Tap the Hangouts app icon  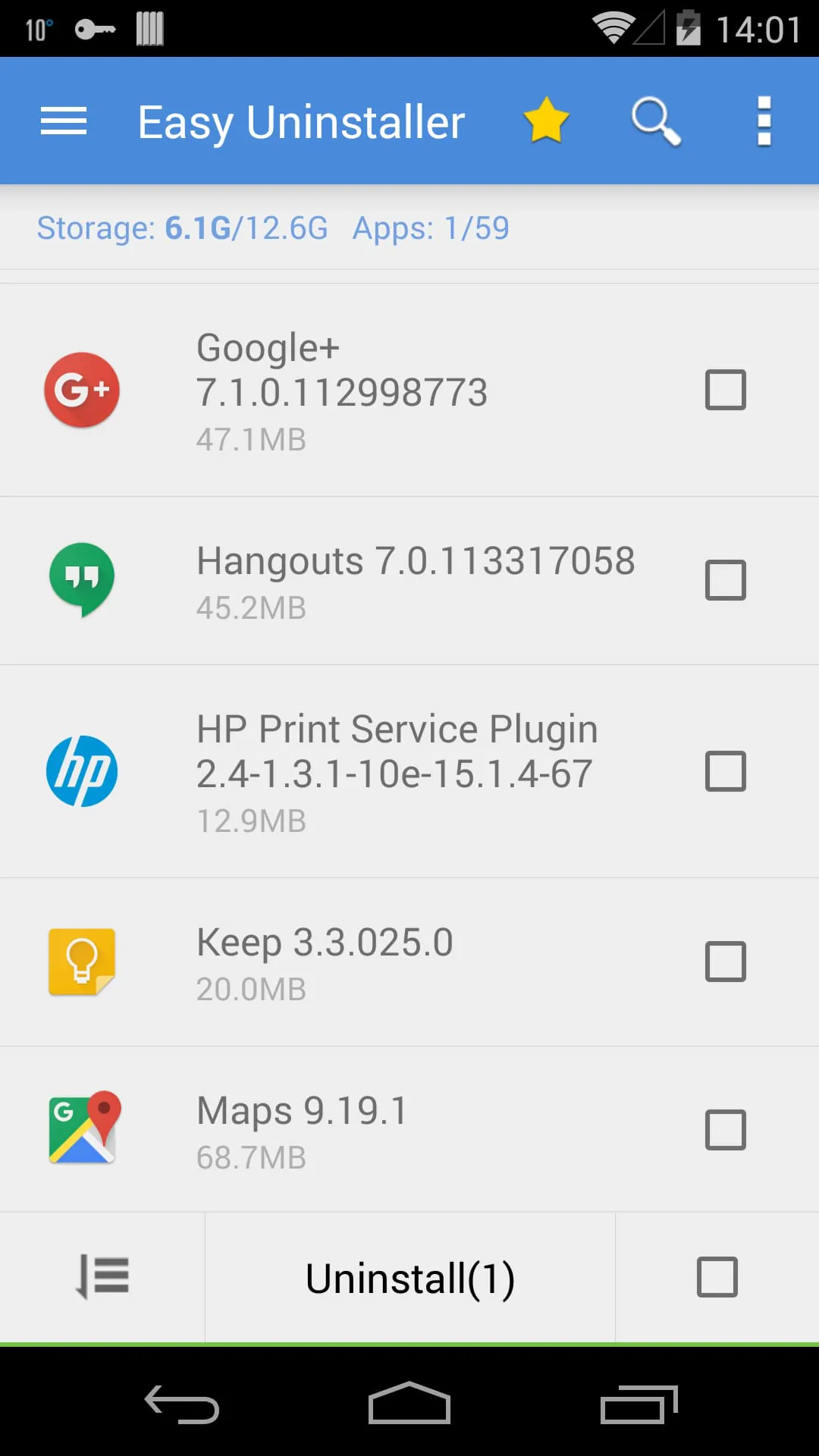click(x=81, y=580)
